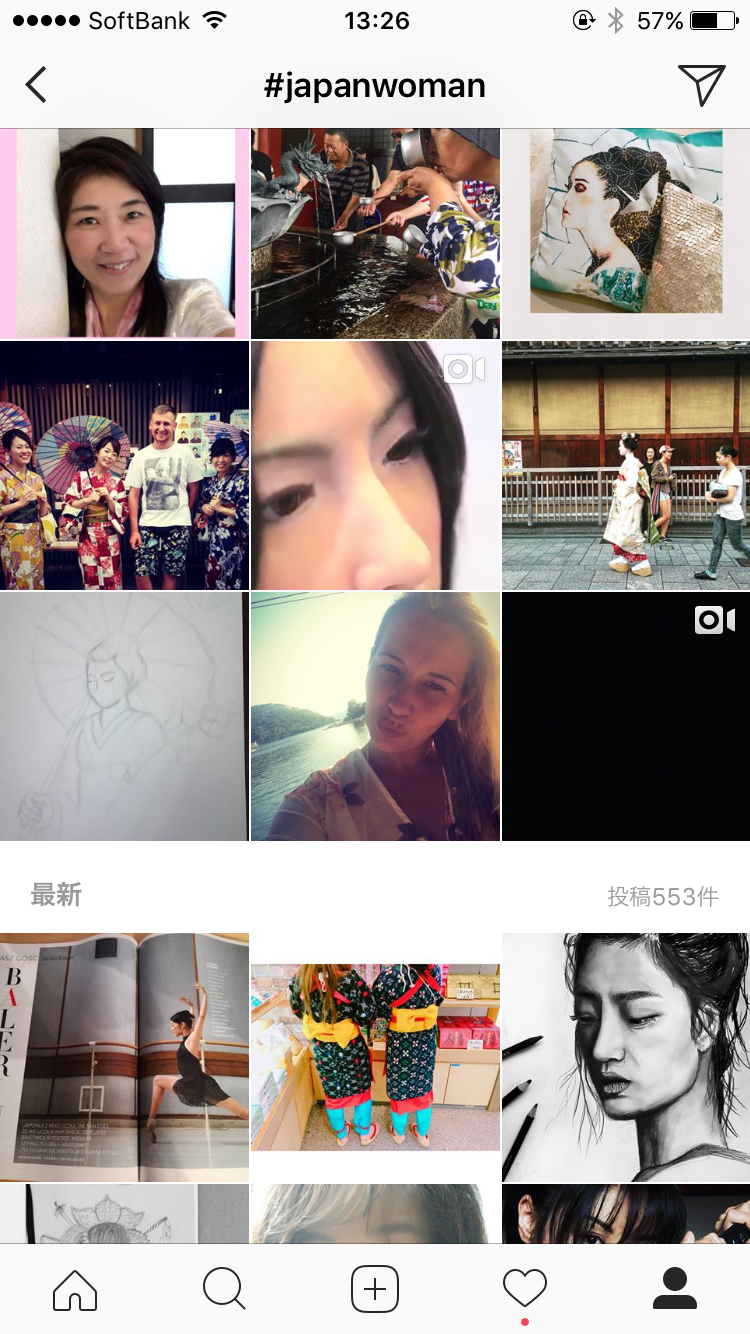
Task: Share the hashtag via the paper plane icon
Action: pos(701,86)
